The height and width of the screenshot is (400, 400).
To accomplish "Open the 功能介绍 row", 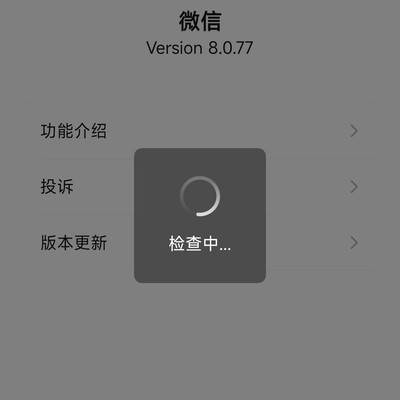I will click(200, 131).
